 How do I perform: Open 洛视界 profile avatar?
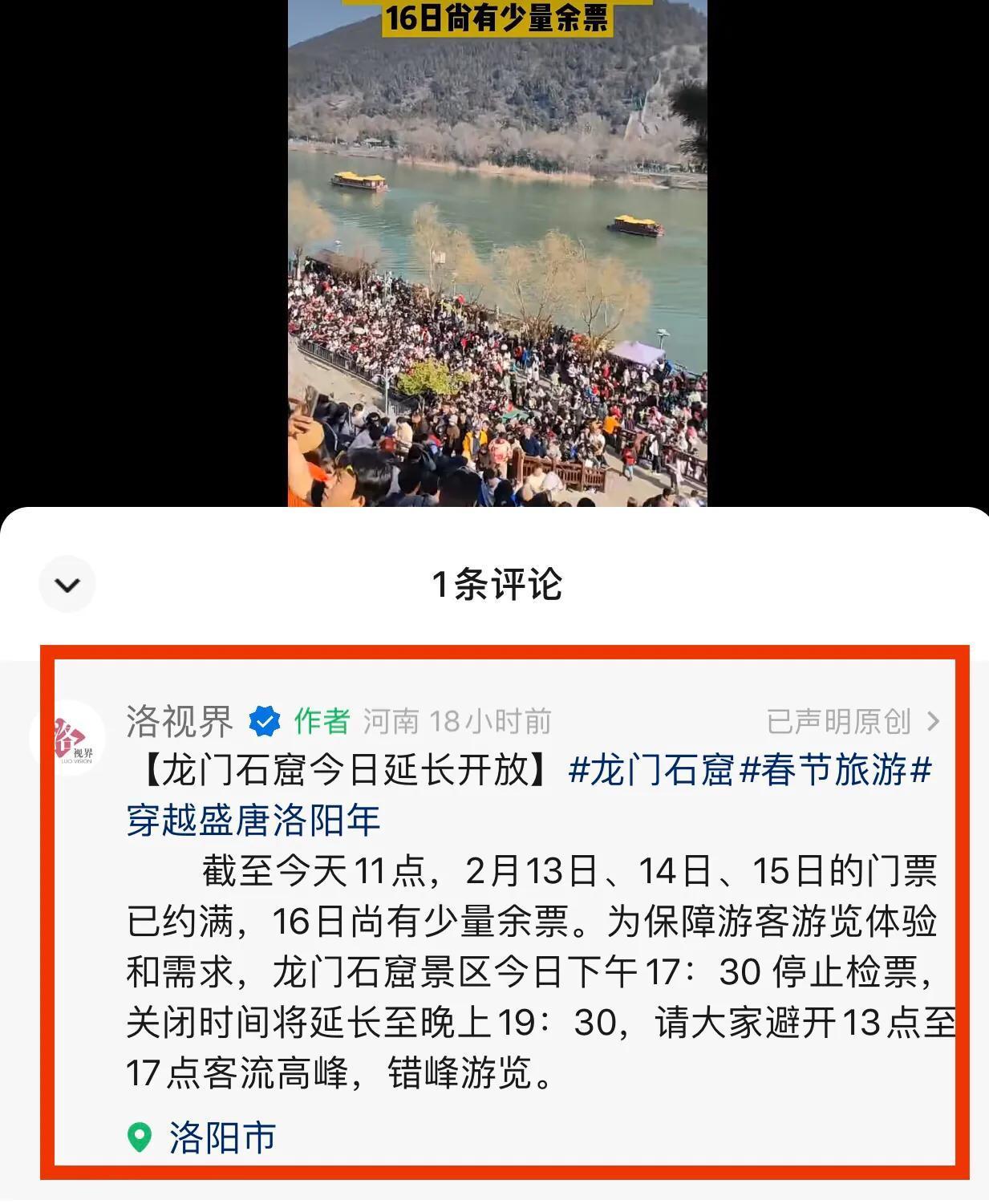click(67, 738)
